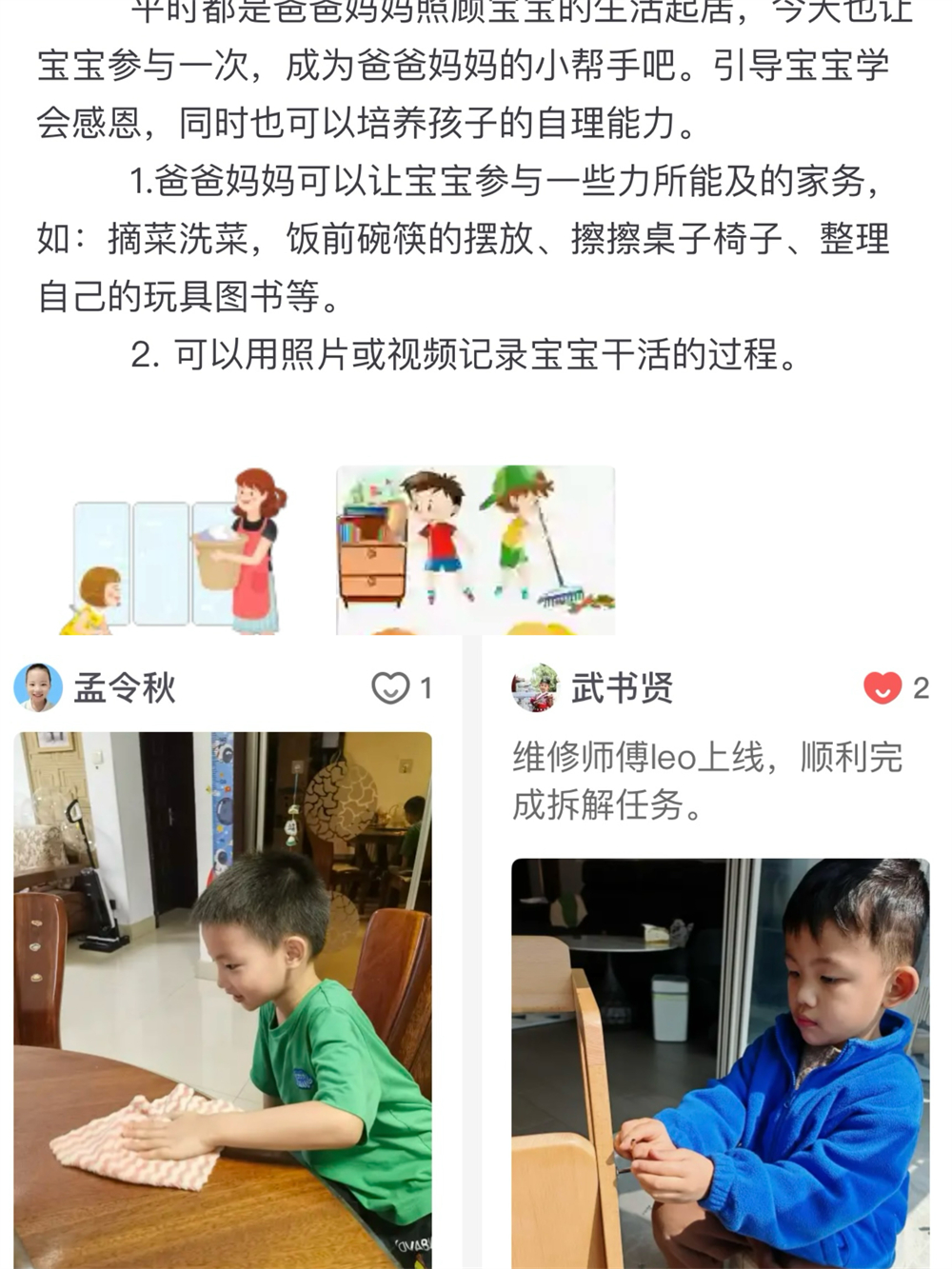Like 孟令秋's post
Screen dimensions: 952x1269
390,687
